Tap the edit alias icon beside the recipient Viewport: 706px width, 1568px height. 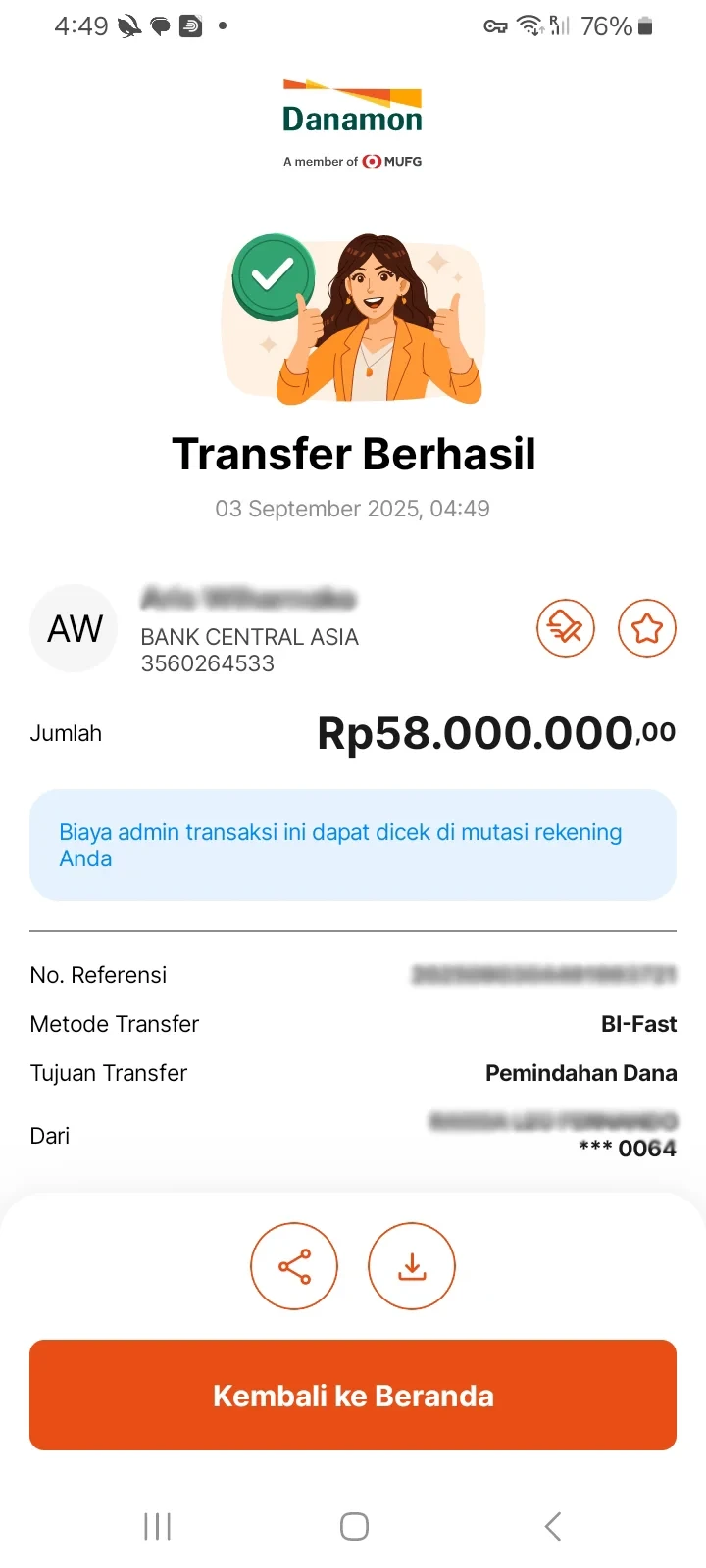[566, 628]
